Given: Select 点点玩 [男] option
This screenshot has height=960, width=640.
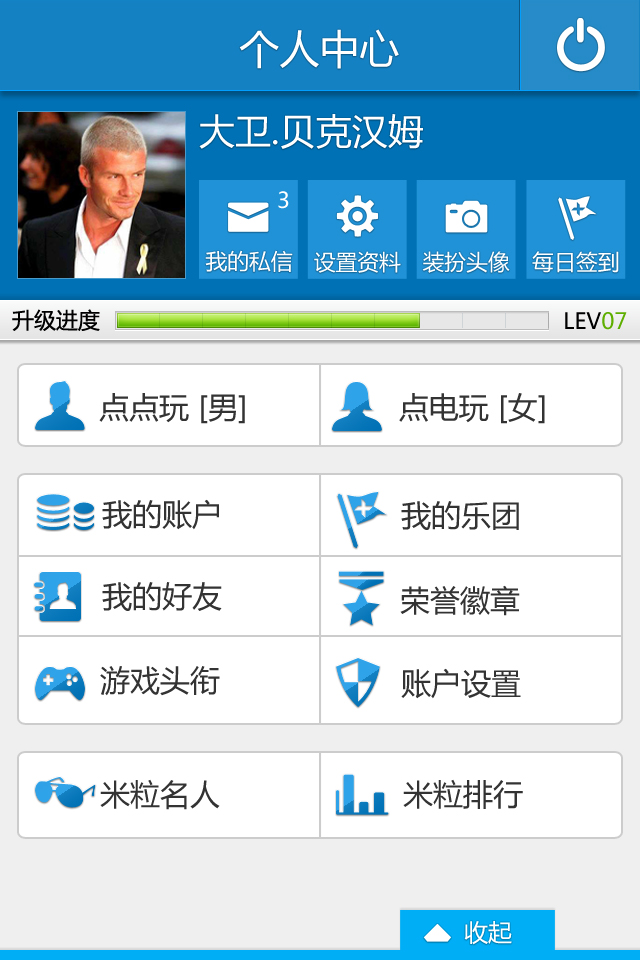Looking at the screenshot, I should coord(169,406).
